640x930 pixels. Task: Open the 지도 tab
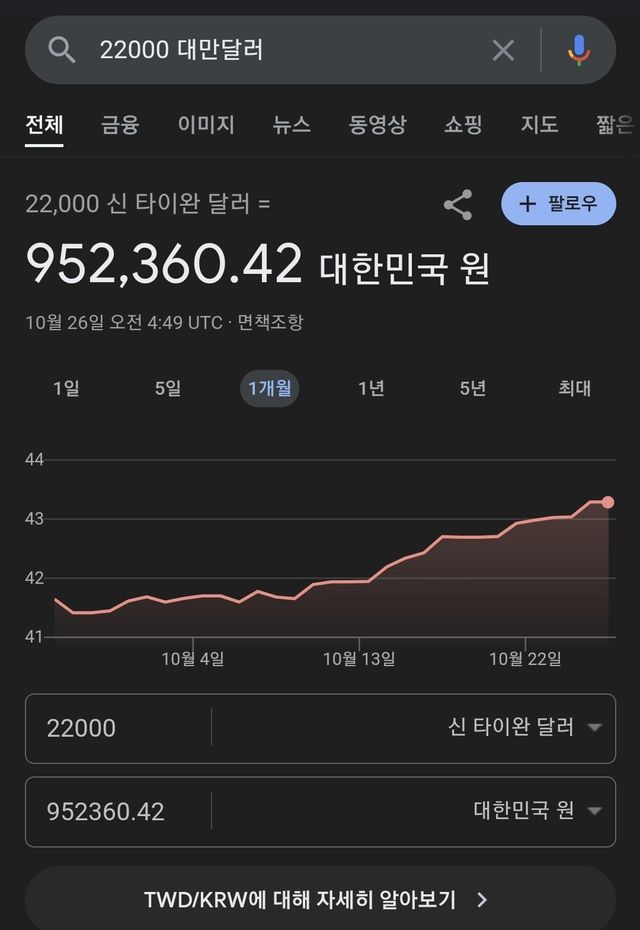539,125
